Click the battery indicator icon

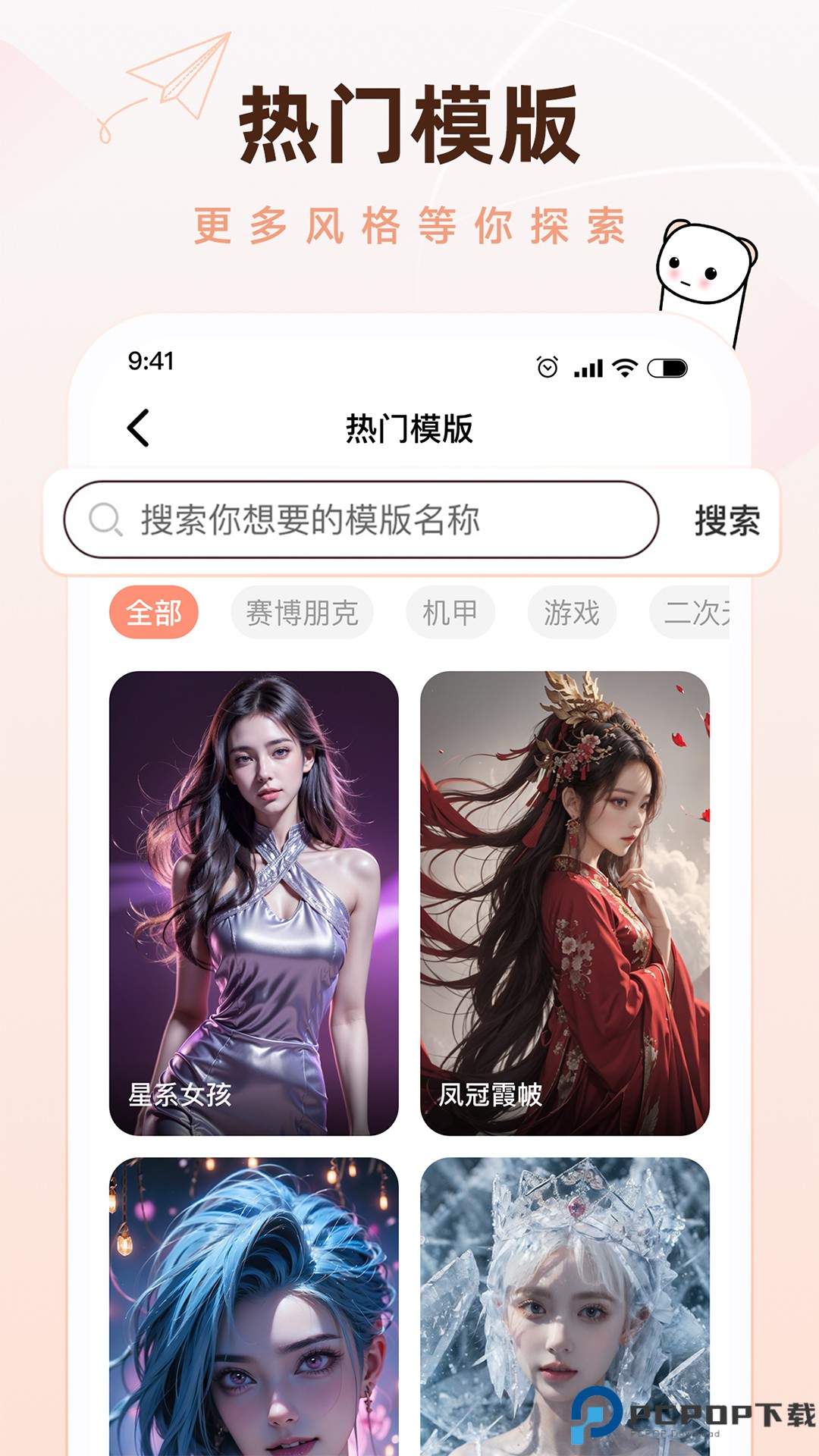[x=666, y=367]
